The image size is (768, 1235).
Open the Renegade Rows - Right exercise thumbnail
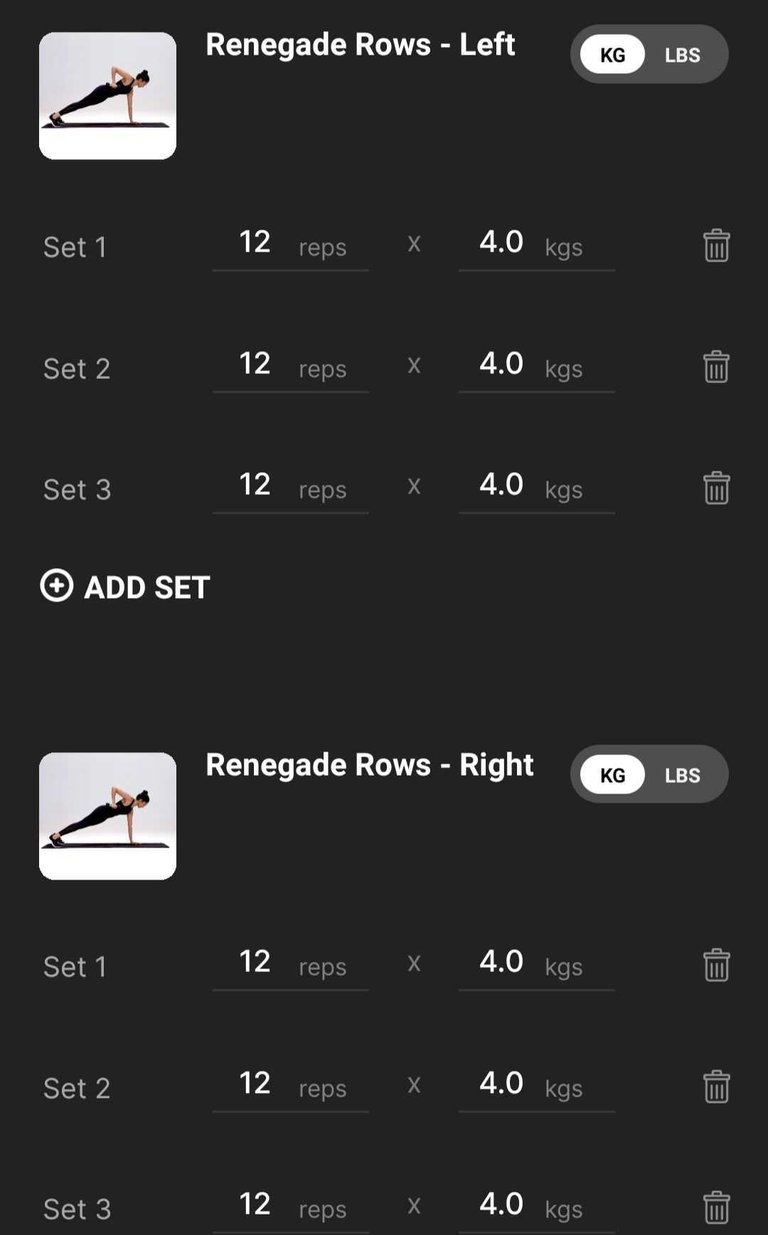tap(108, 816)
